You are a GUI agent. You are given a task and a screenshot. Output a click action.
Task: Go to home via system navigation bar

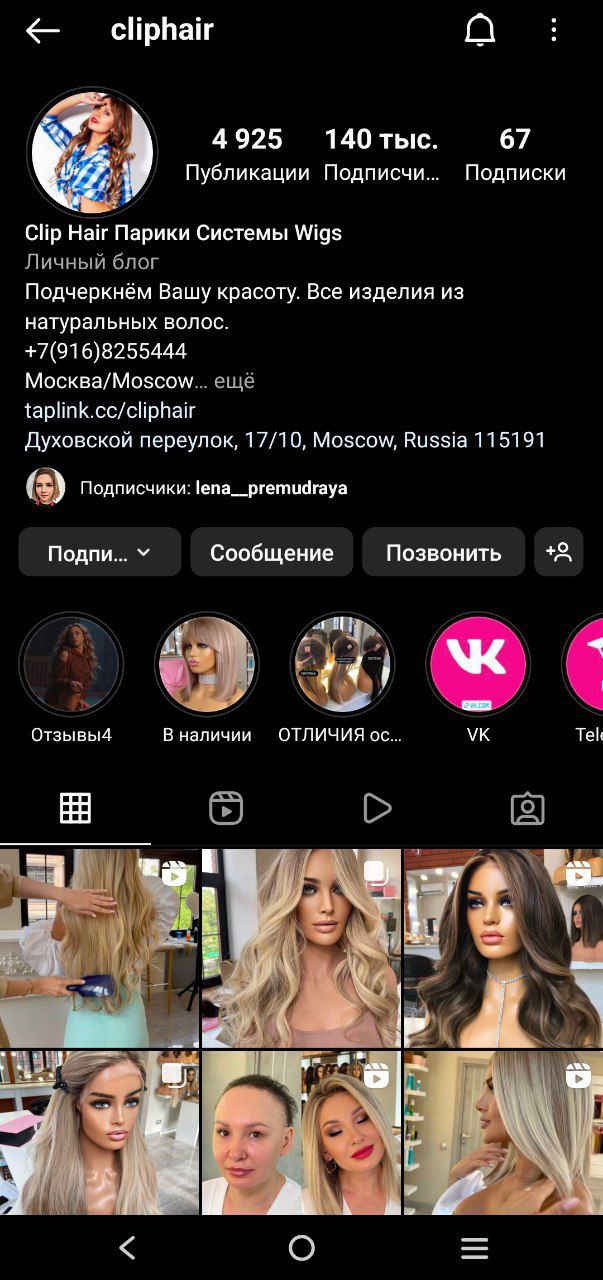(x=301, y=1247)
